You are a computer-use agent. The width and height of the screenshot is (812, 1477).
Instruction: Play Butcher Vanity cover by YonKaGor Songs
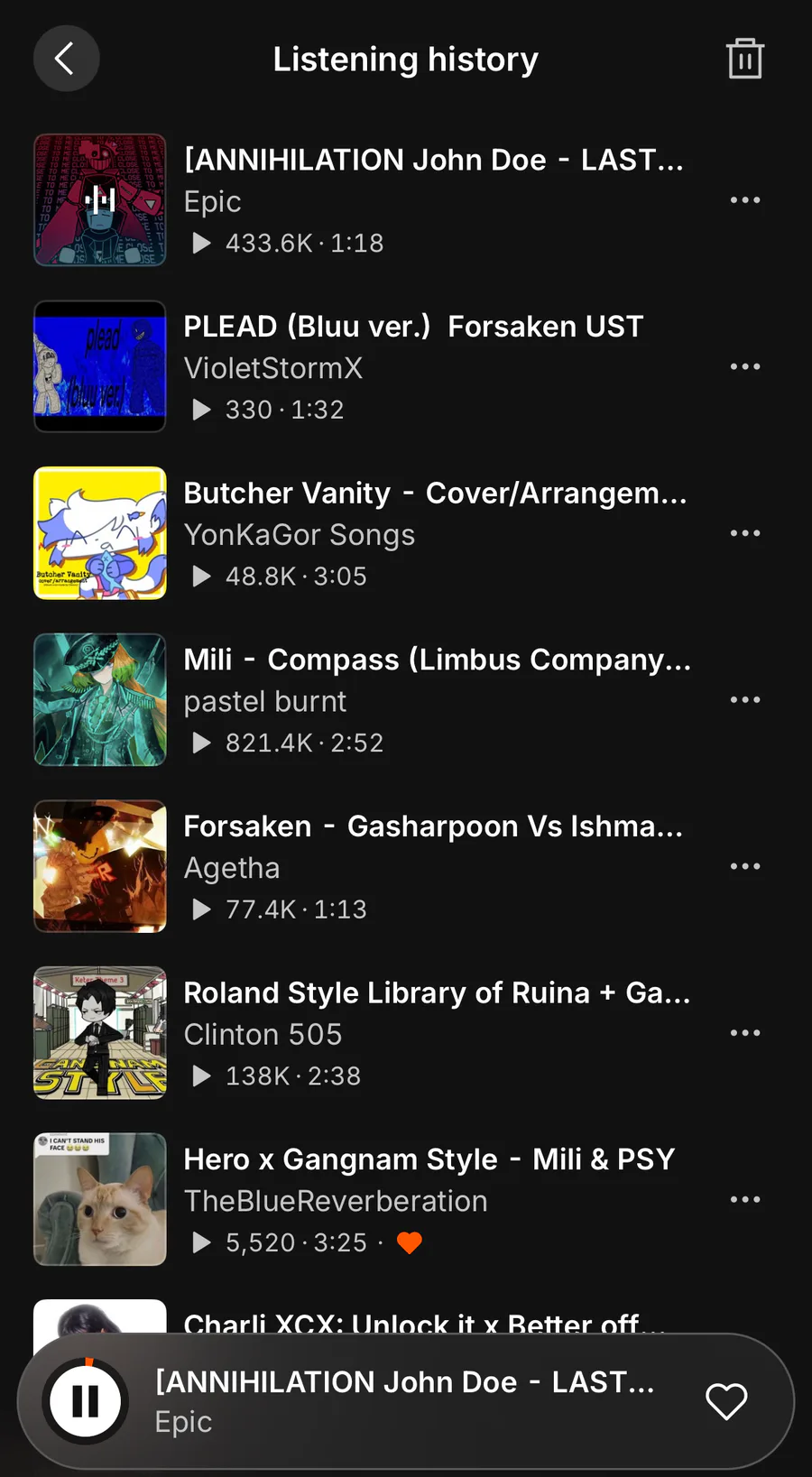pos(433,533)
